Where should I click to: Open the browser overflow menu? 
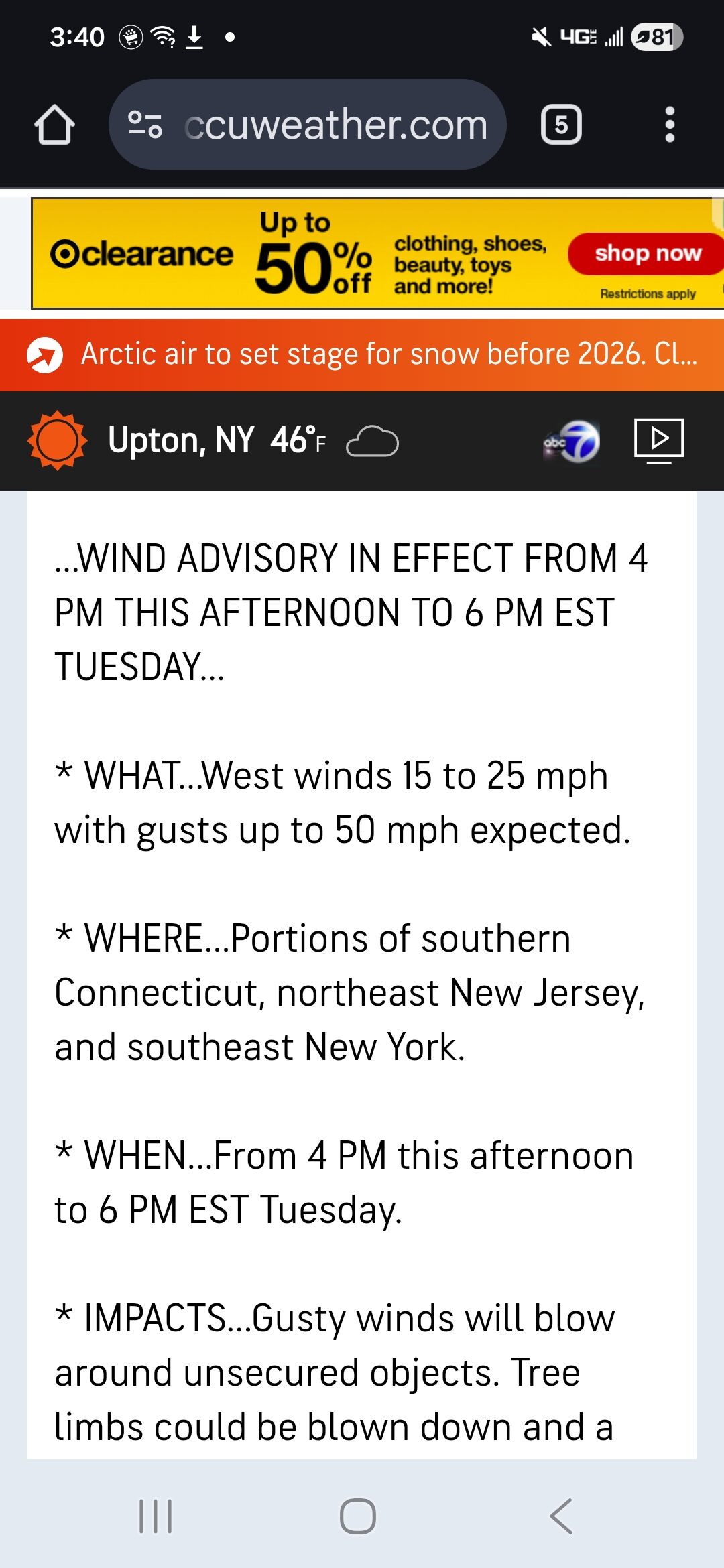click(x=669, y=125)
